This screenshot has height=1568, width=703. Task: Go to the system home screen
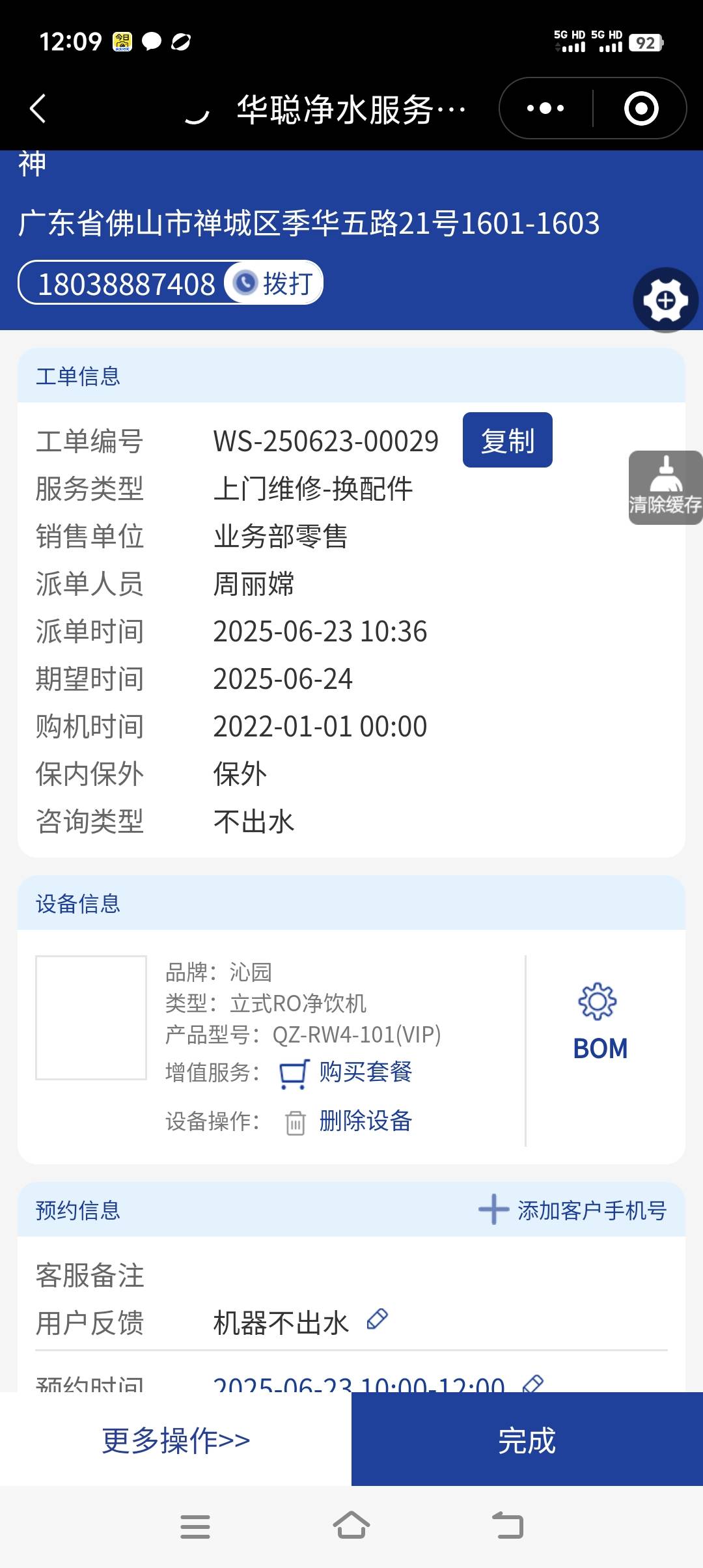[351, 1526]
